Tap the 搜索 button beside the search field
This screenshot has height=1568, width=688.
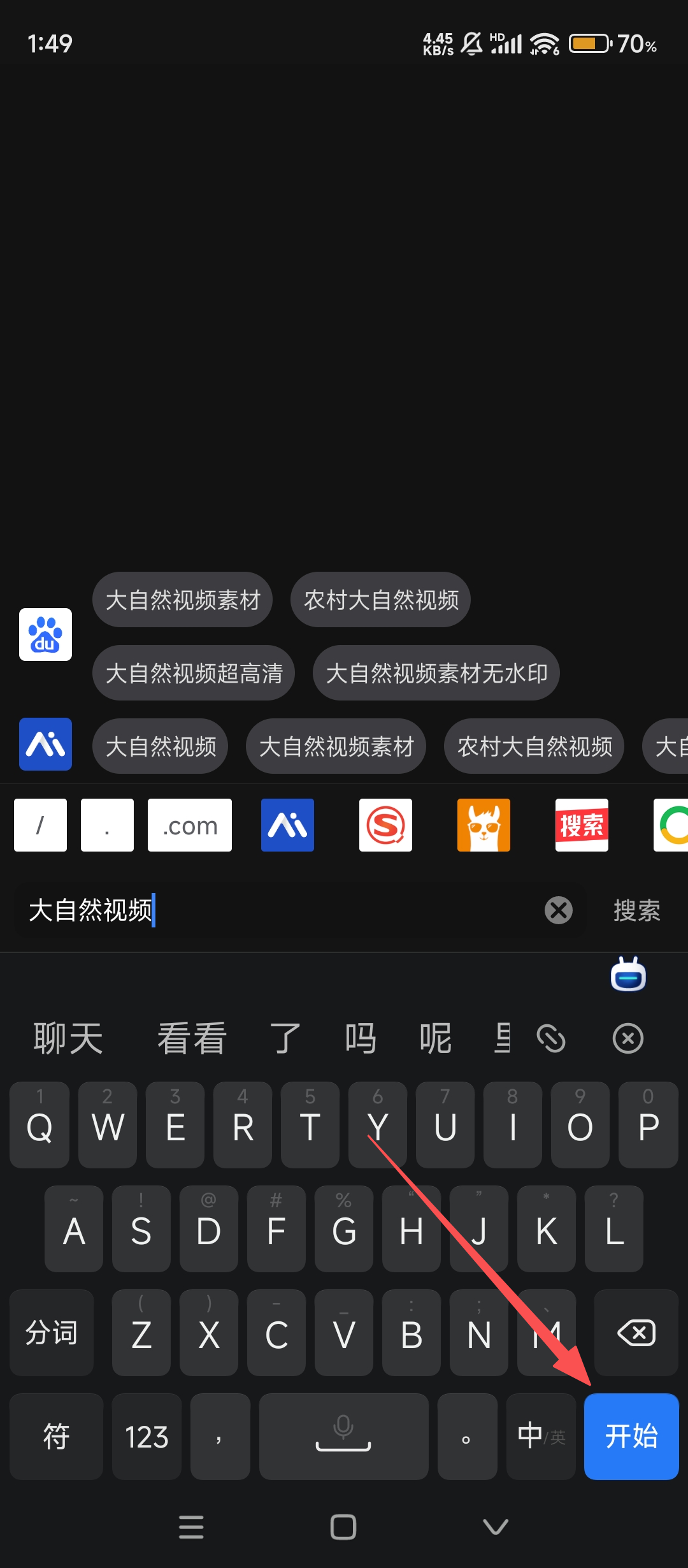click(636, 910)
